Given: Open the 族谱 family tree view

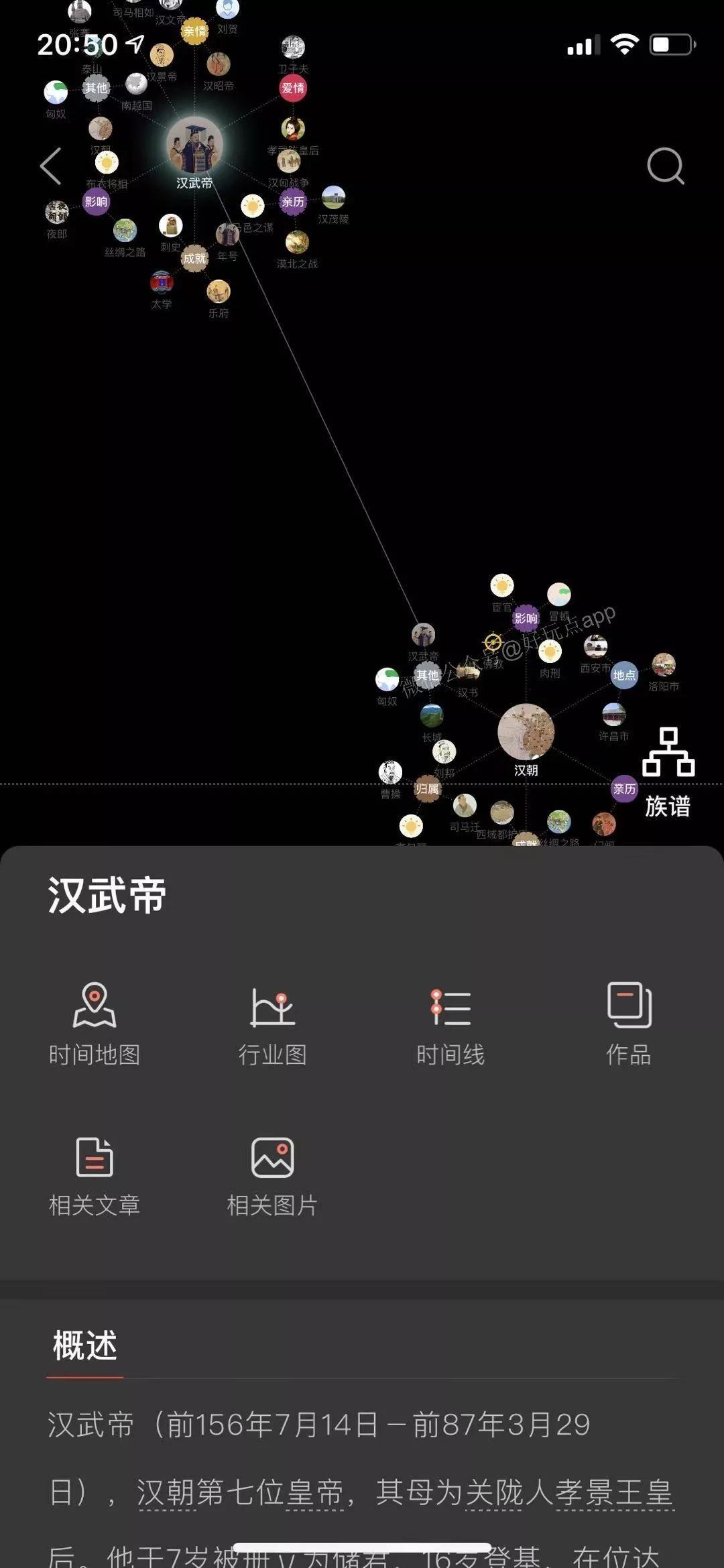Looking at the screenshot, I should pos(668,772).
